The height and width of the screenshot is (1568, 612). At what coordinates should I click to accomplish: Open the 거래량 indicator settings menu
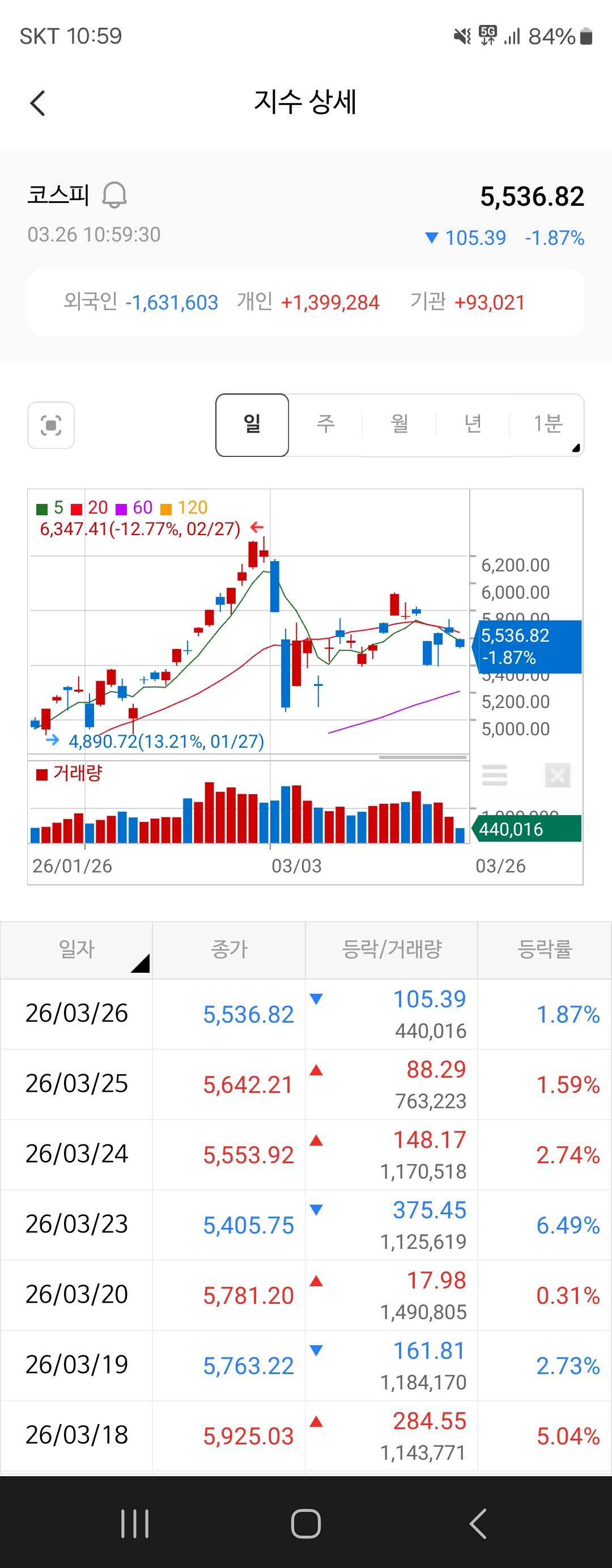495,775
